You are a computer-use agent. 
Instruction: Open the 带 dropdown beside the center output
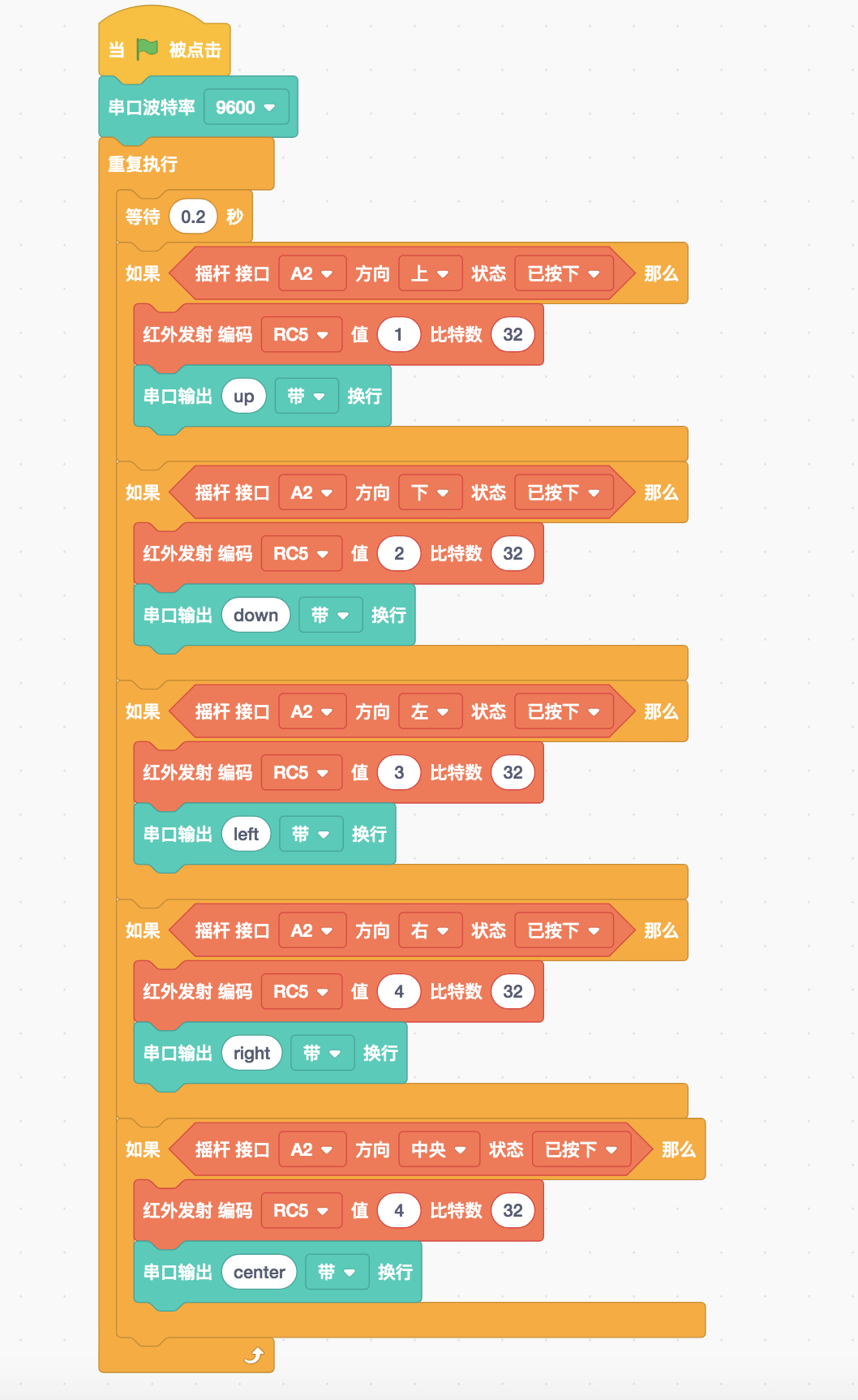337,1273
